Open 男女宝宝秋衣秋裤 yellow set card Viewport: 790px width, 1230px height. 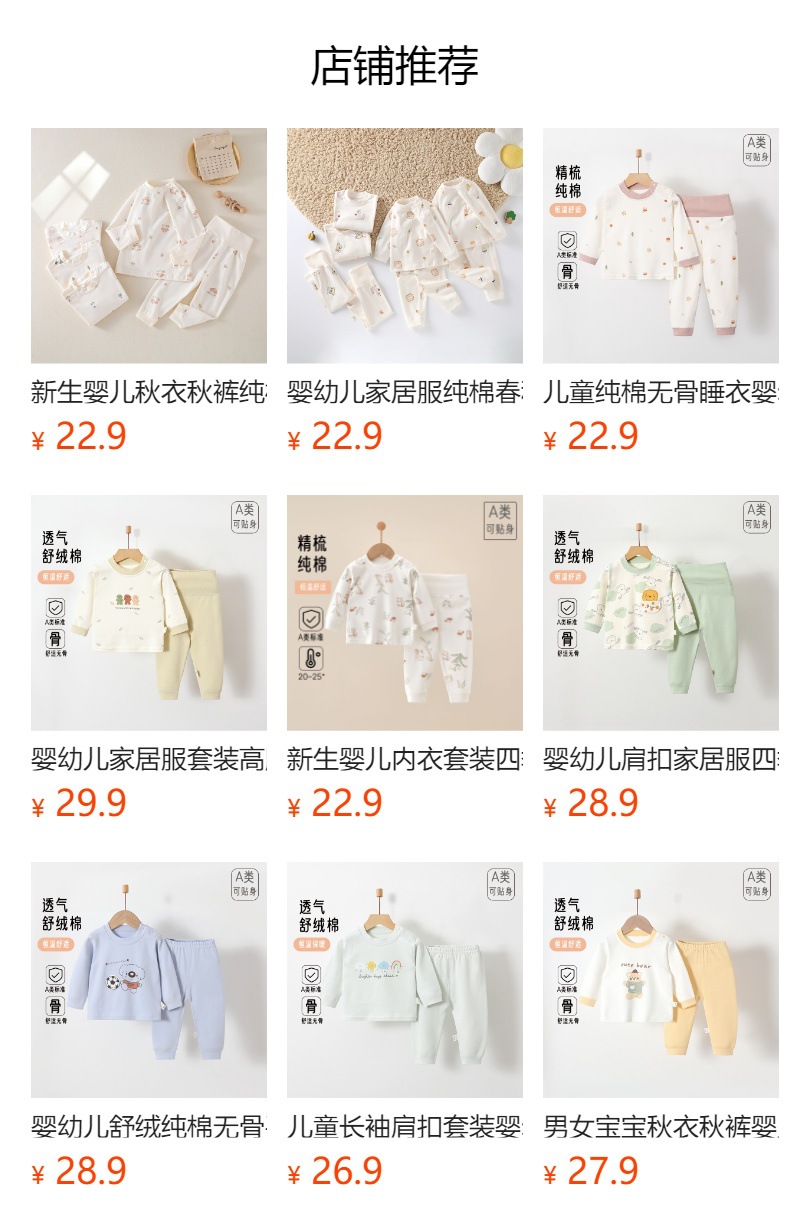tap(660, 980)
